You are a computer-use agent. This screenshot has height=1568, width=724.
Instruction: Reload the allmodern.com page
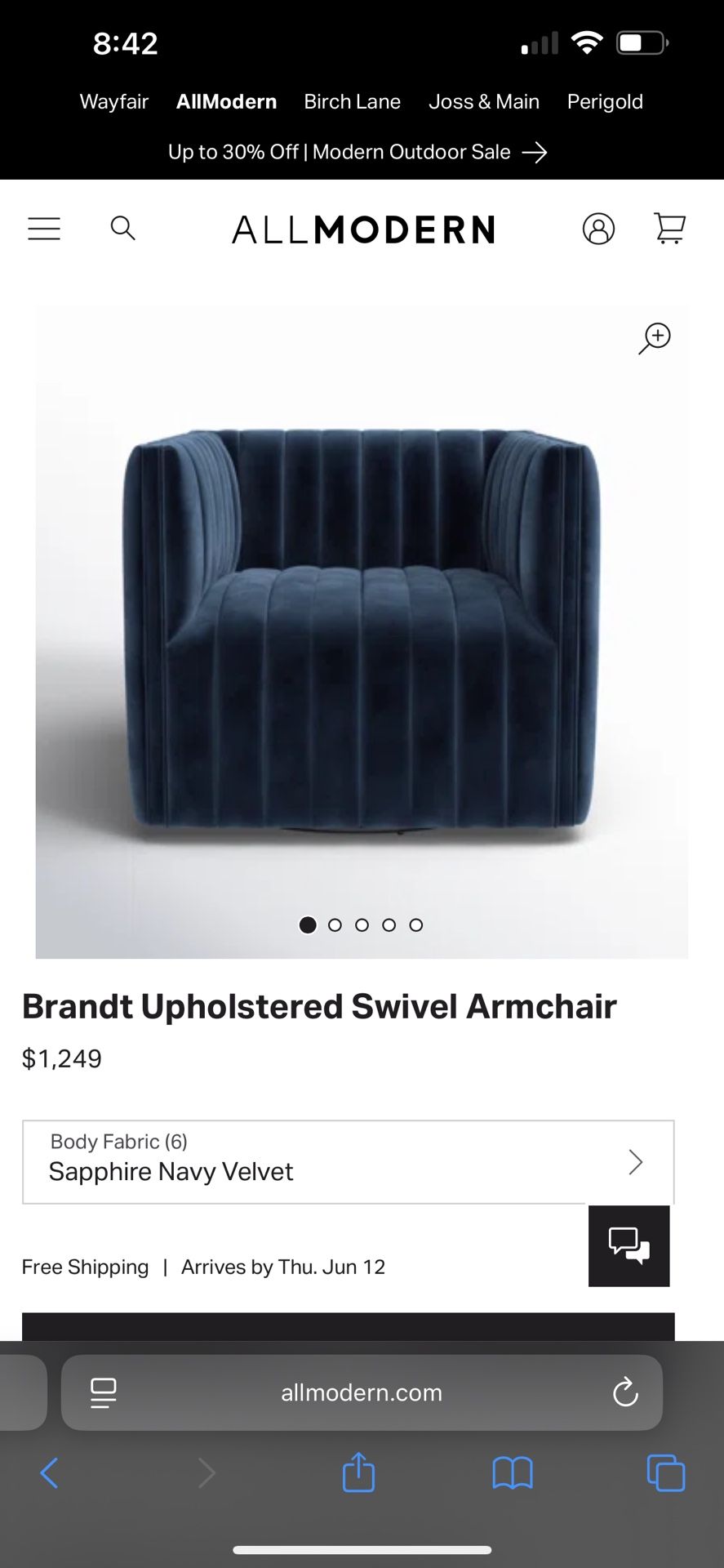click(x=624, y=1392)
